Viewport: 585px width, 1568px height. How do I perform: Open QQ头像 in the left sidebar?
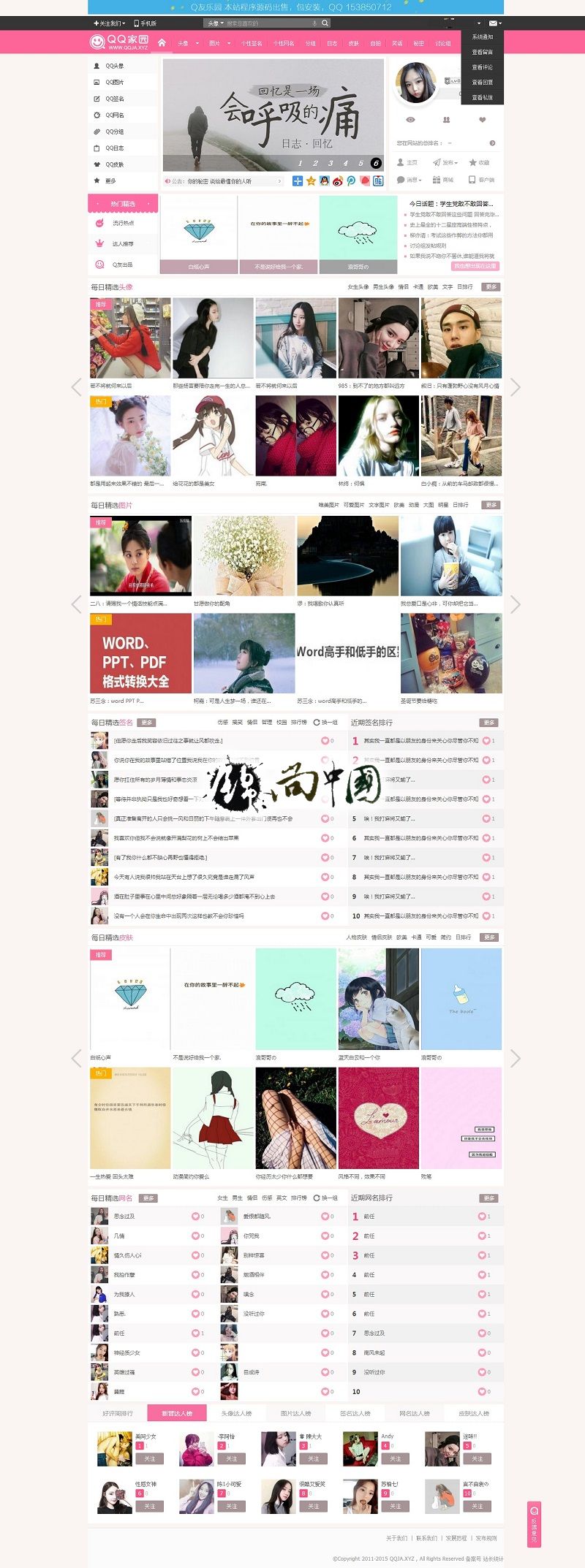click(x=114, y=66)
